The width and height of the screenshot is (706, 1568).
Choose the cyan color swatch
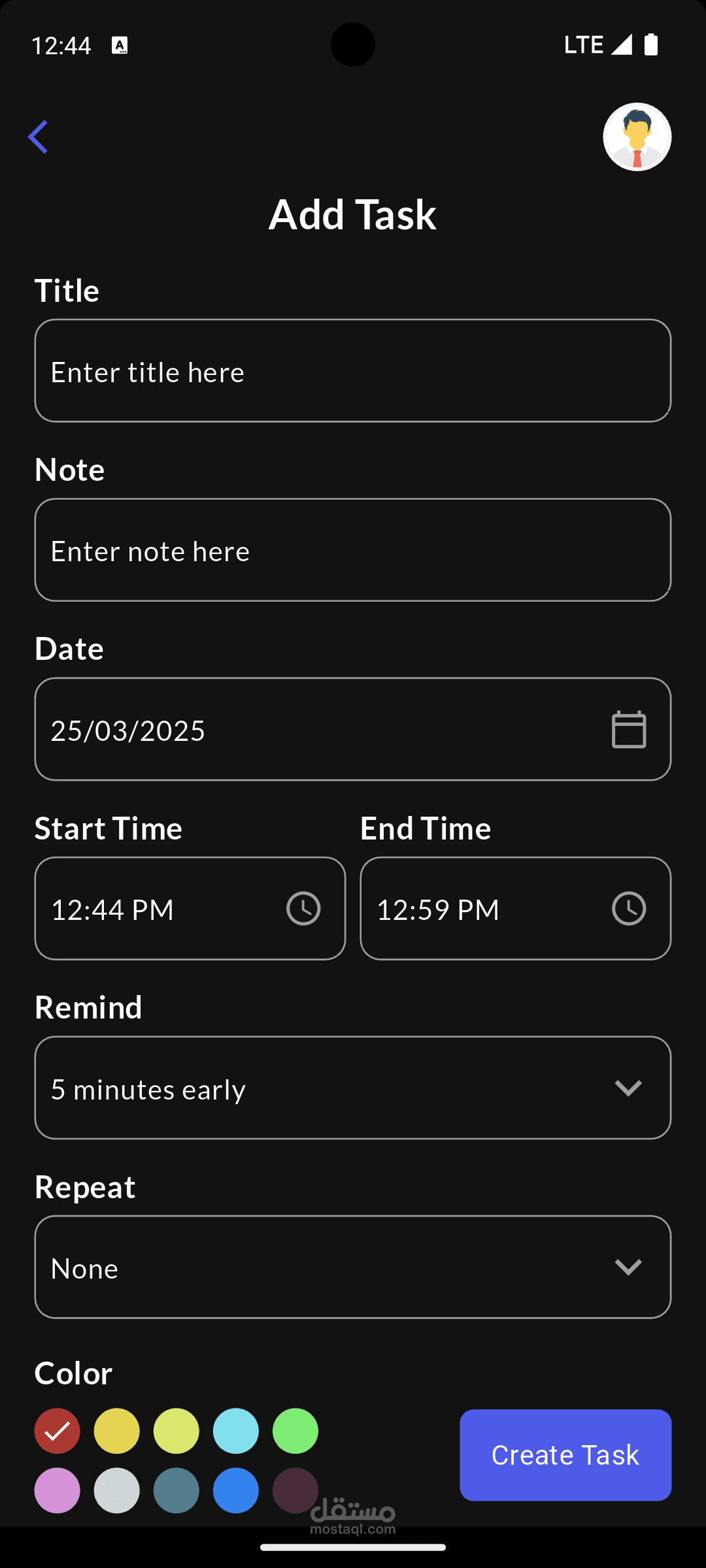click(x=236, y=1431)
